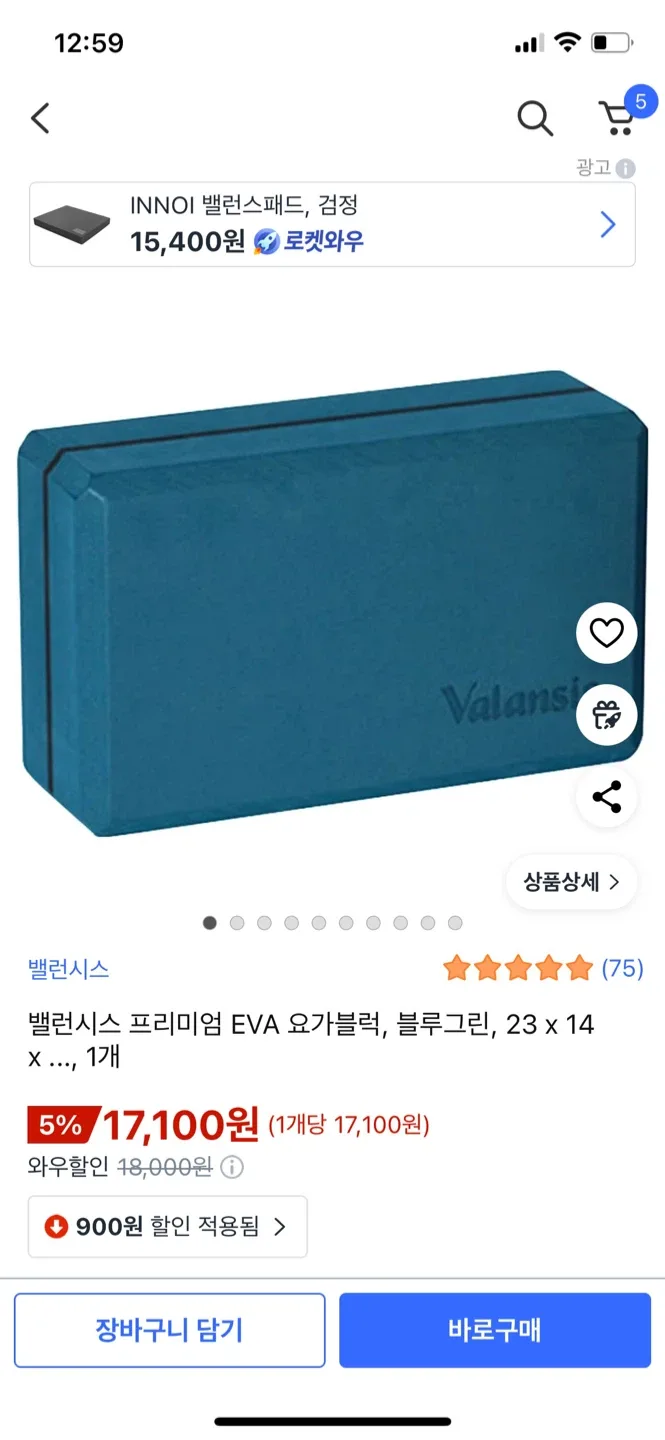Add product to wishlist with heart

pos(606,633)
